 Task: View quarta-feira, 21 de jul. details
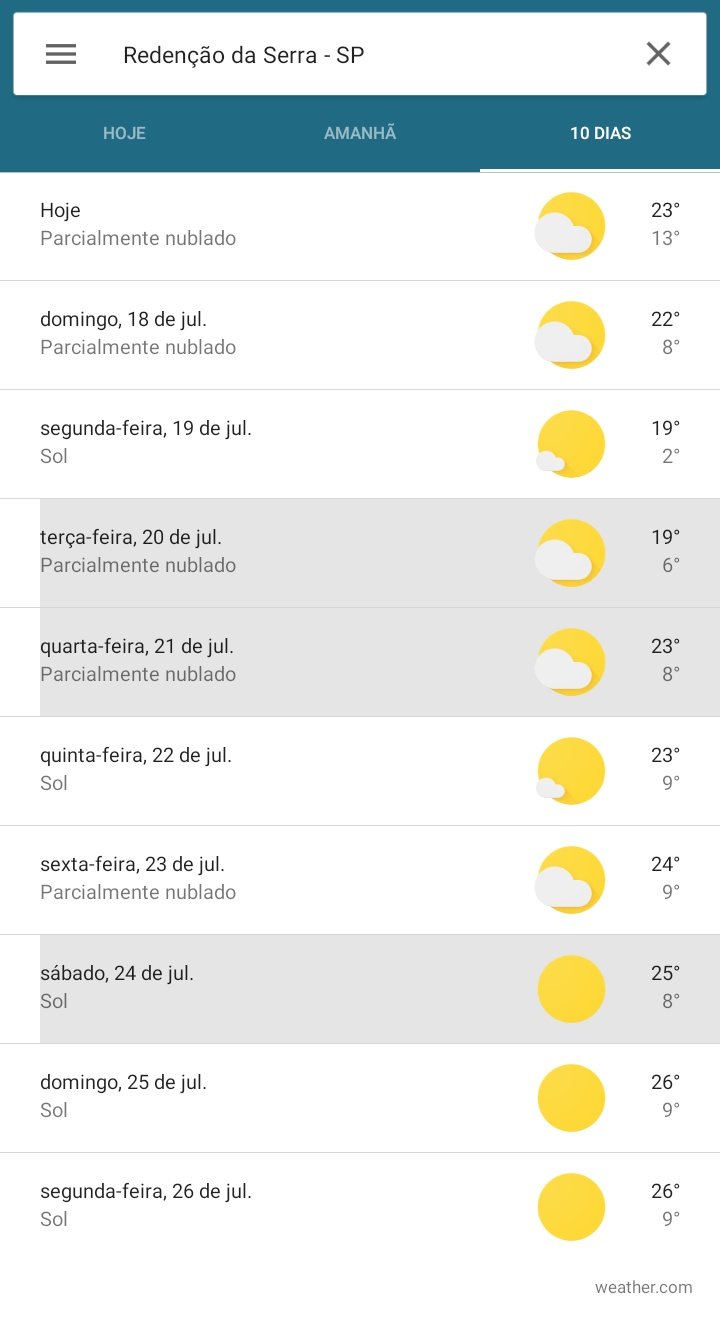click(360, 662)
